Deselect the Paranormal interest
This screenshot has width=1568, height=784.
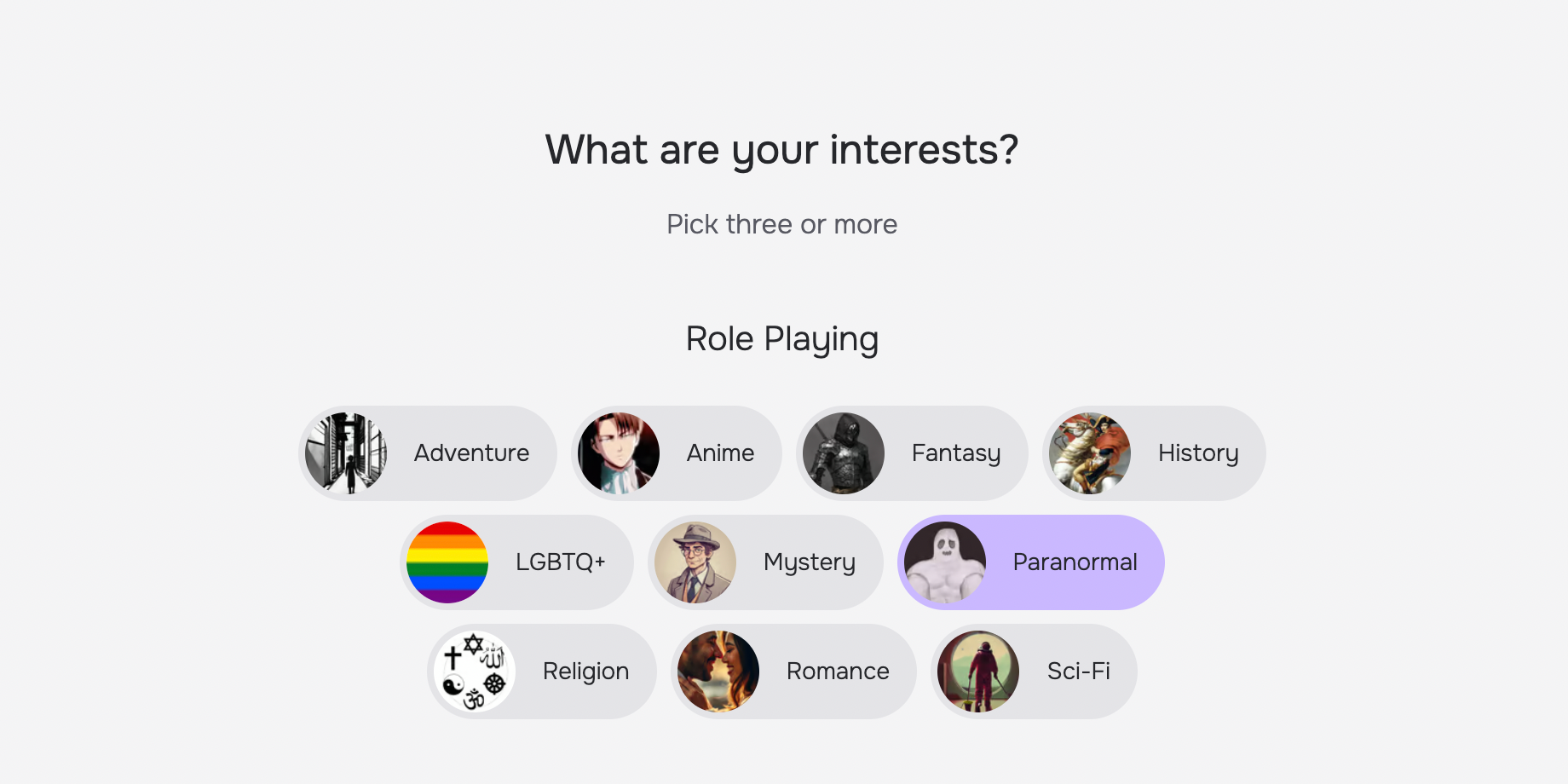1030,562
